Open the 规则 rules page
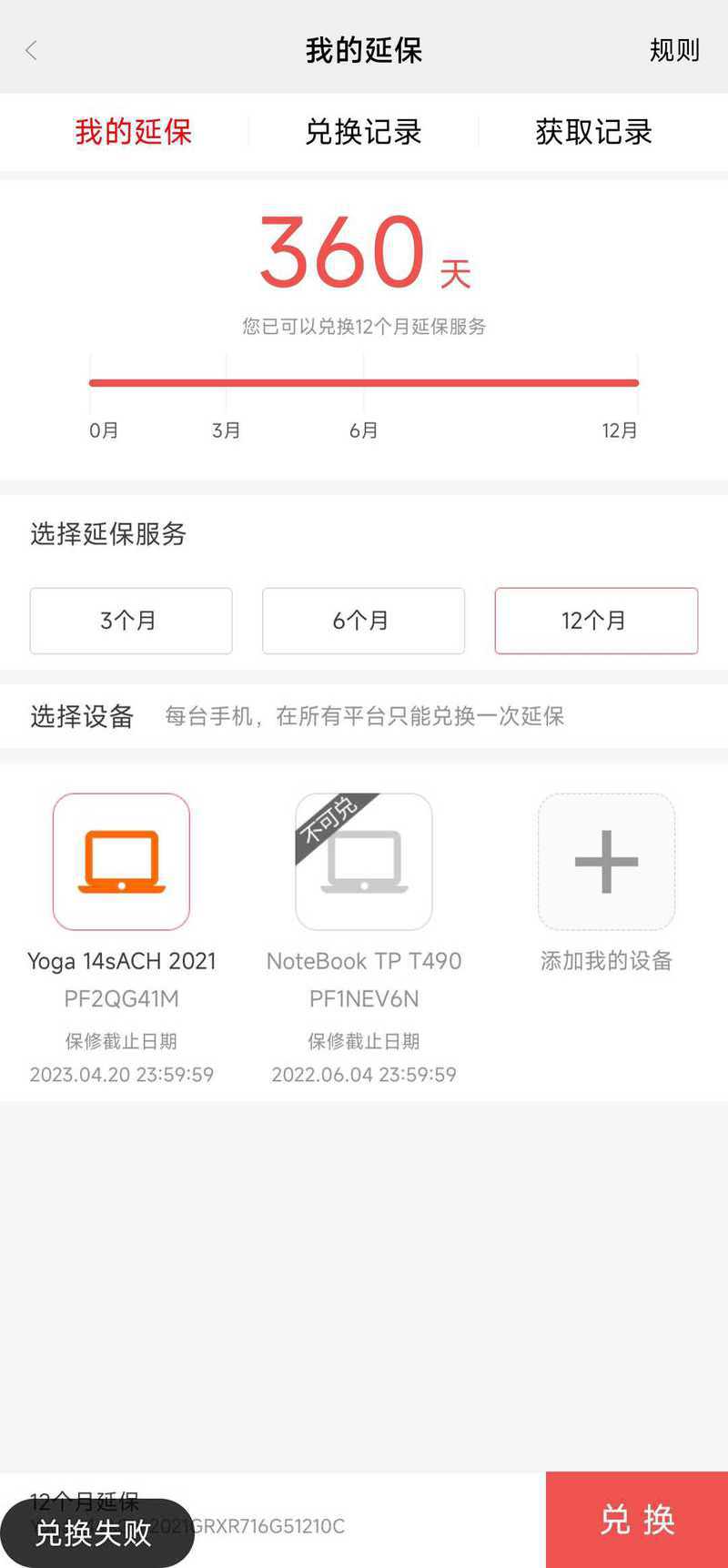Image resolution: width=728 pixels, height=1568 pixels. 674,50
